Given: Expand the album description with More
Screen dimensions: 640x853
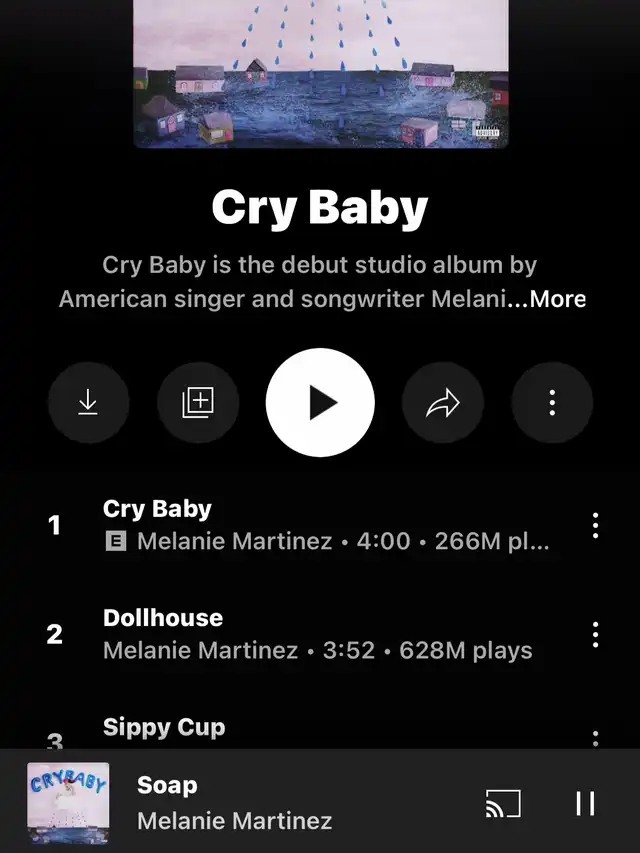Looking at the screenshot, I should coord(558,299).
